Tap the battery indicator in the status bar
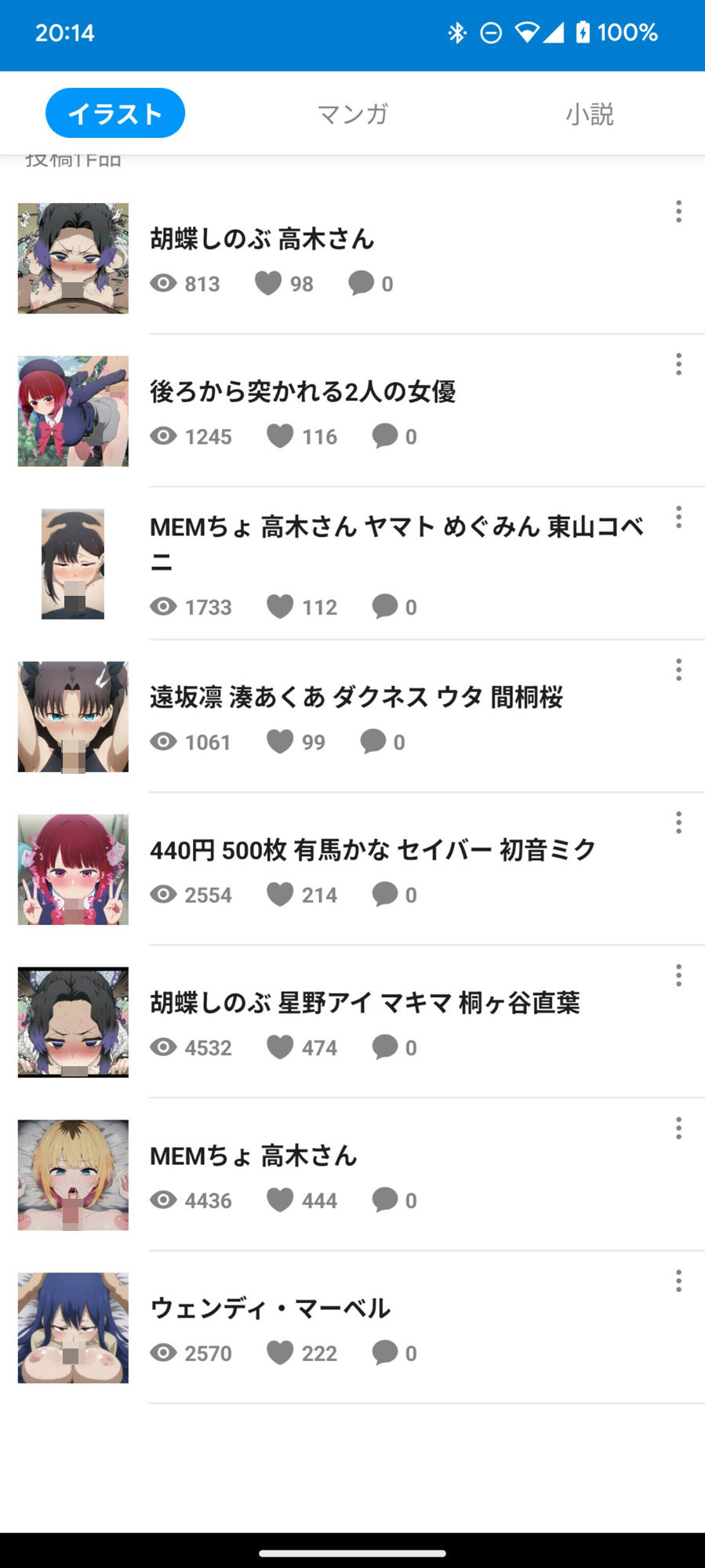 (x=580, y=33)
